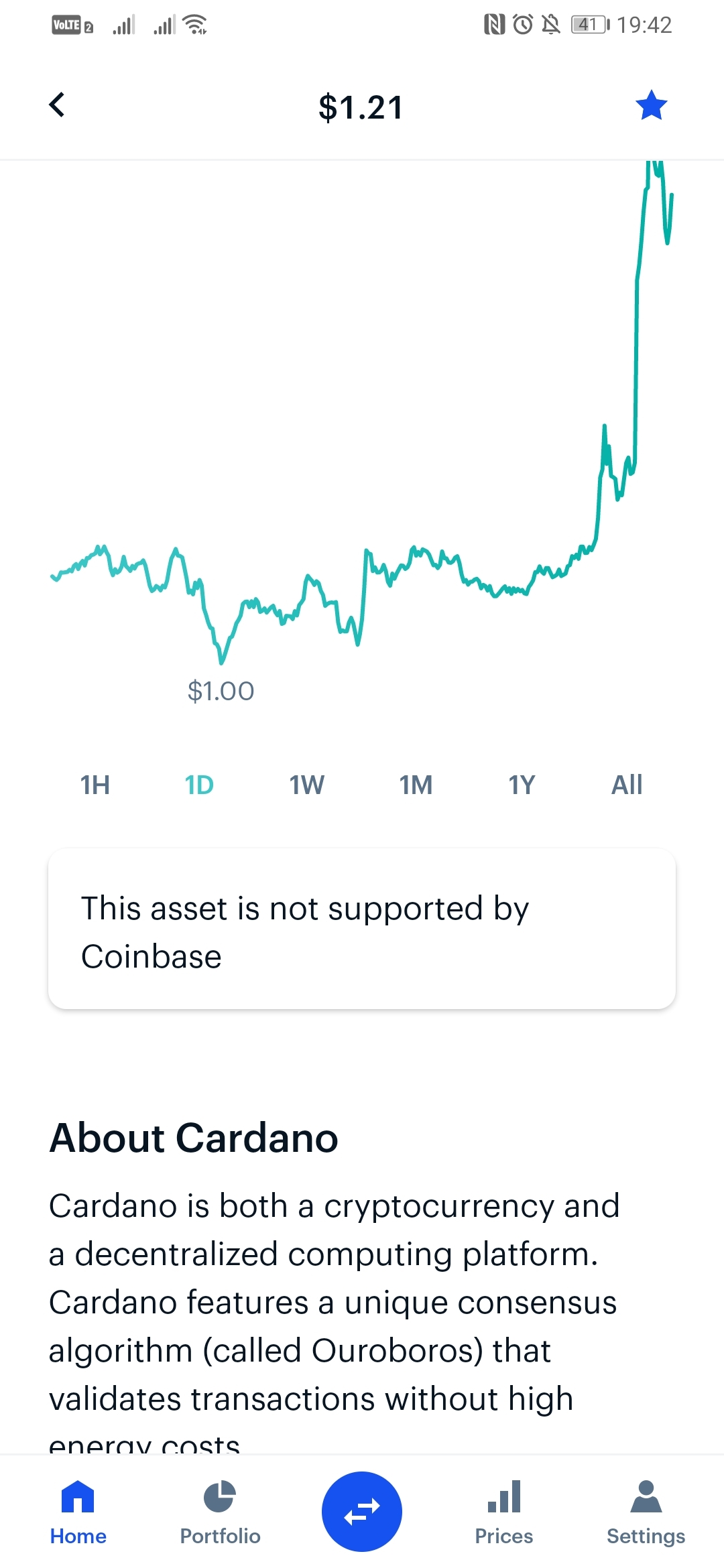Viewport: 724px width, 1568px height.
Task: Remove Cardano from watchlist via star icon
Action: click(x=651, y=106)
